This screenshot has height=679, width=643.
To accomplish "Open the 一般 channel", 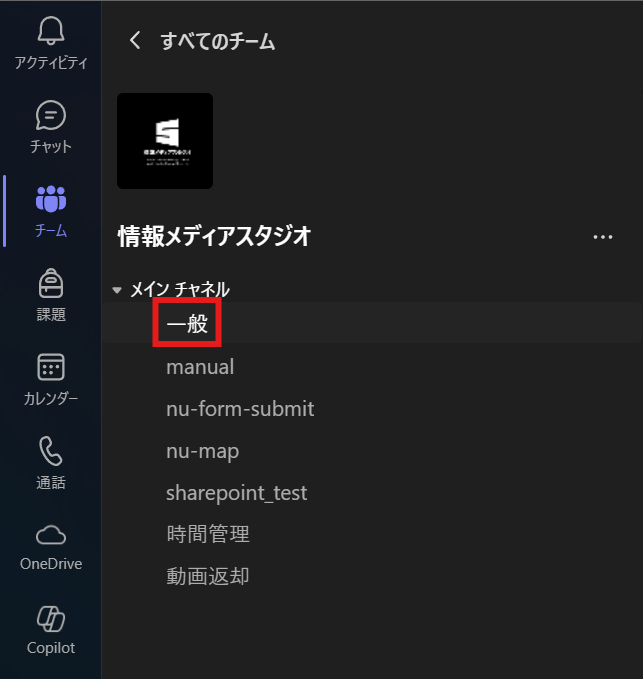I will [x=187, y=325].
